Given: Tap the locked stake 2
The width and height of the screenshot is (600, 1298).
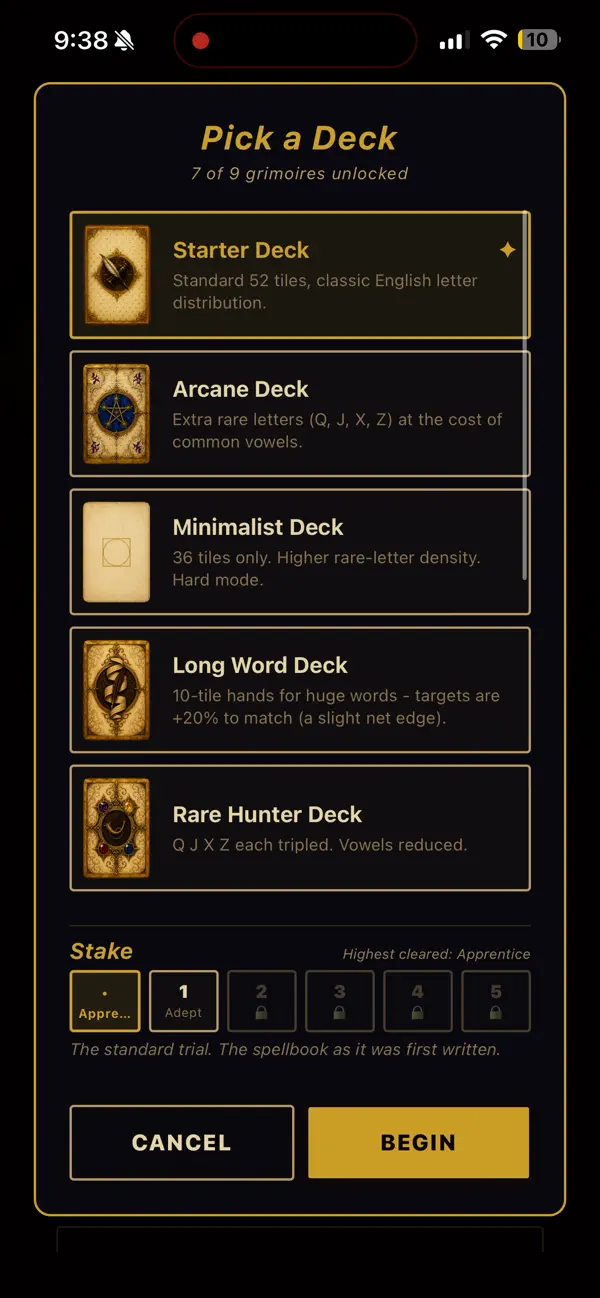Looking at the screenshot, I should pos(261,1001).
